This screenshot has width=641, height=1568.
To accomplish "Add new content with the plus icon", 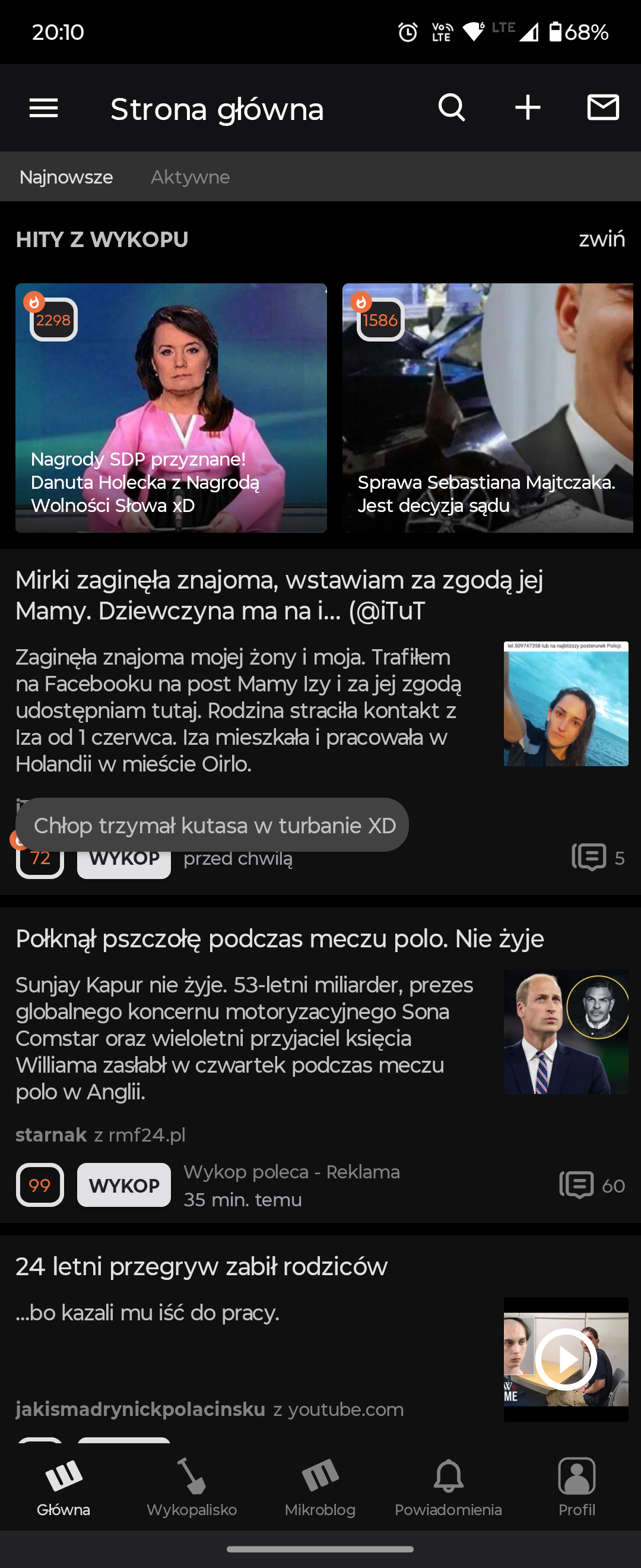I will coord(527,108).
